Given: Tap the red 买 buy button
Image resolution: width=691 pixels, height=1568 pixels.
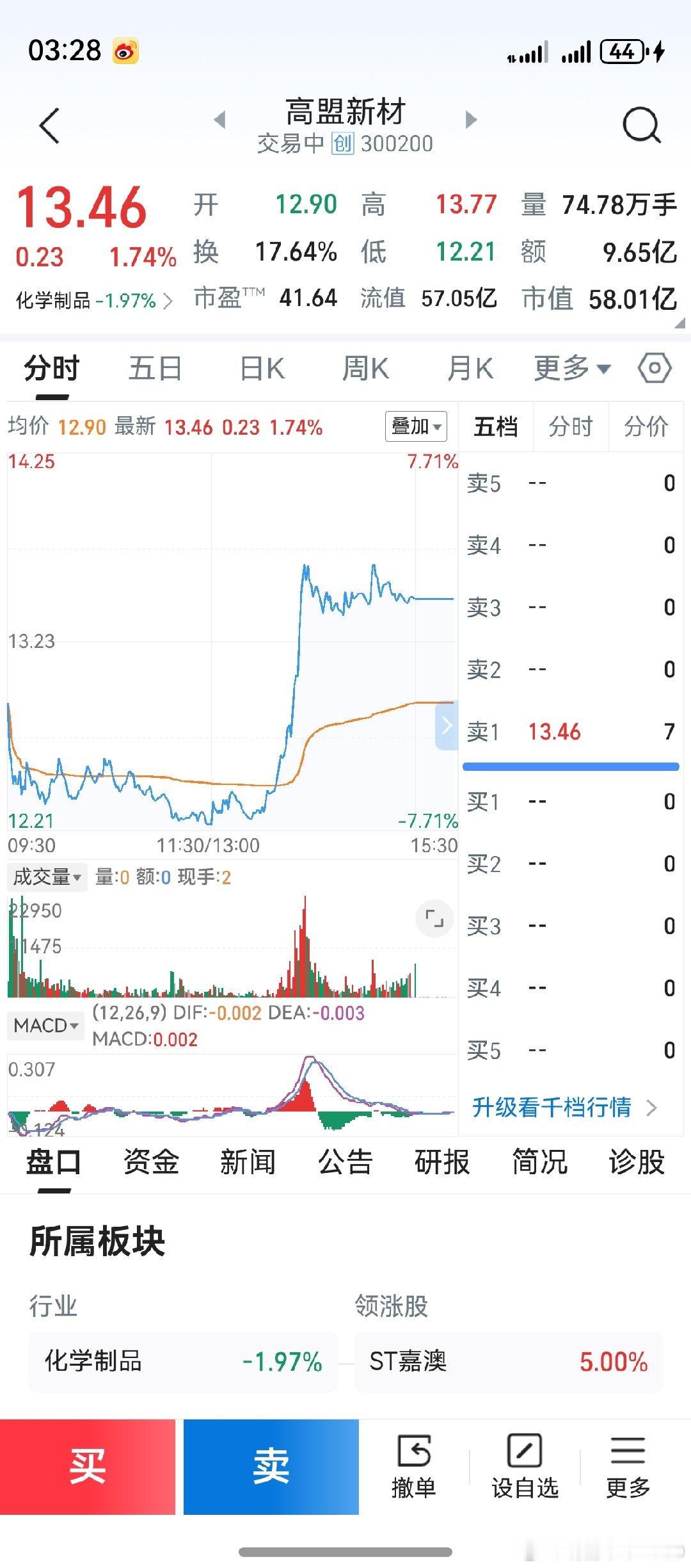Looking at the screenshot, I should click(88, 1466).
